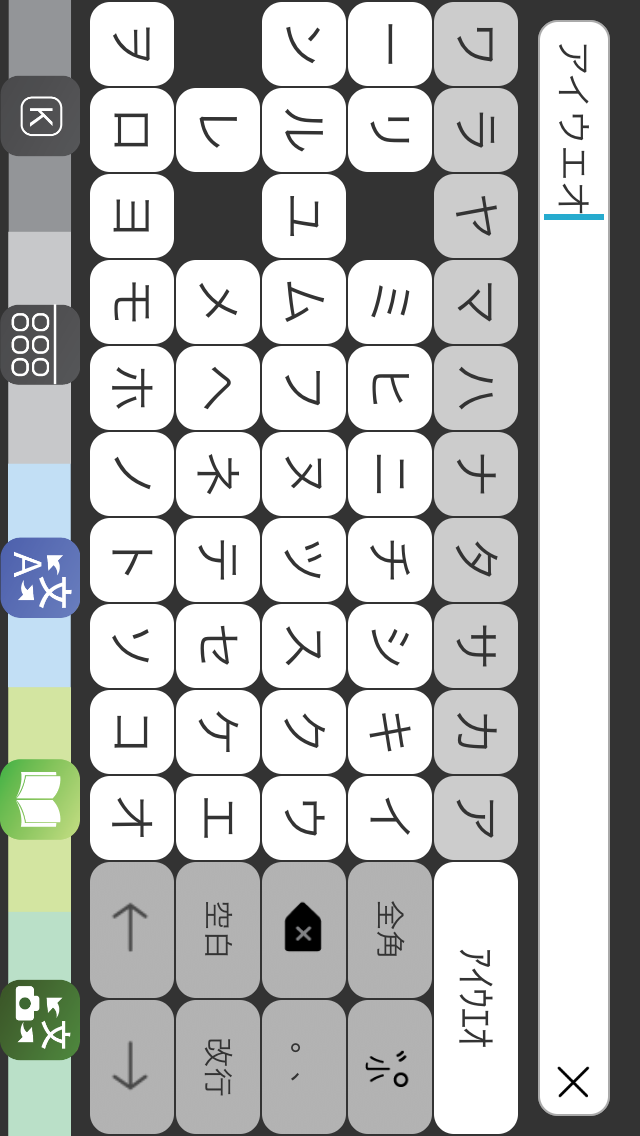
Task: Clear the text field with the X button
Action: pos(573,1082)
